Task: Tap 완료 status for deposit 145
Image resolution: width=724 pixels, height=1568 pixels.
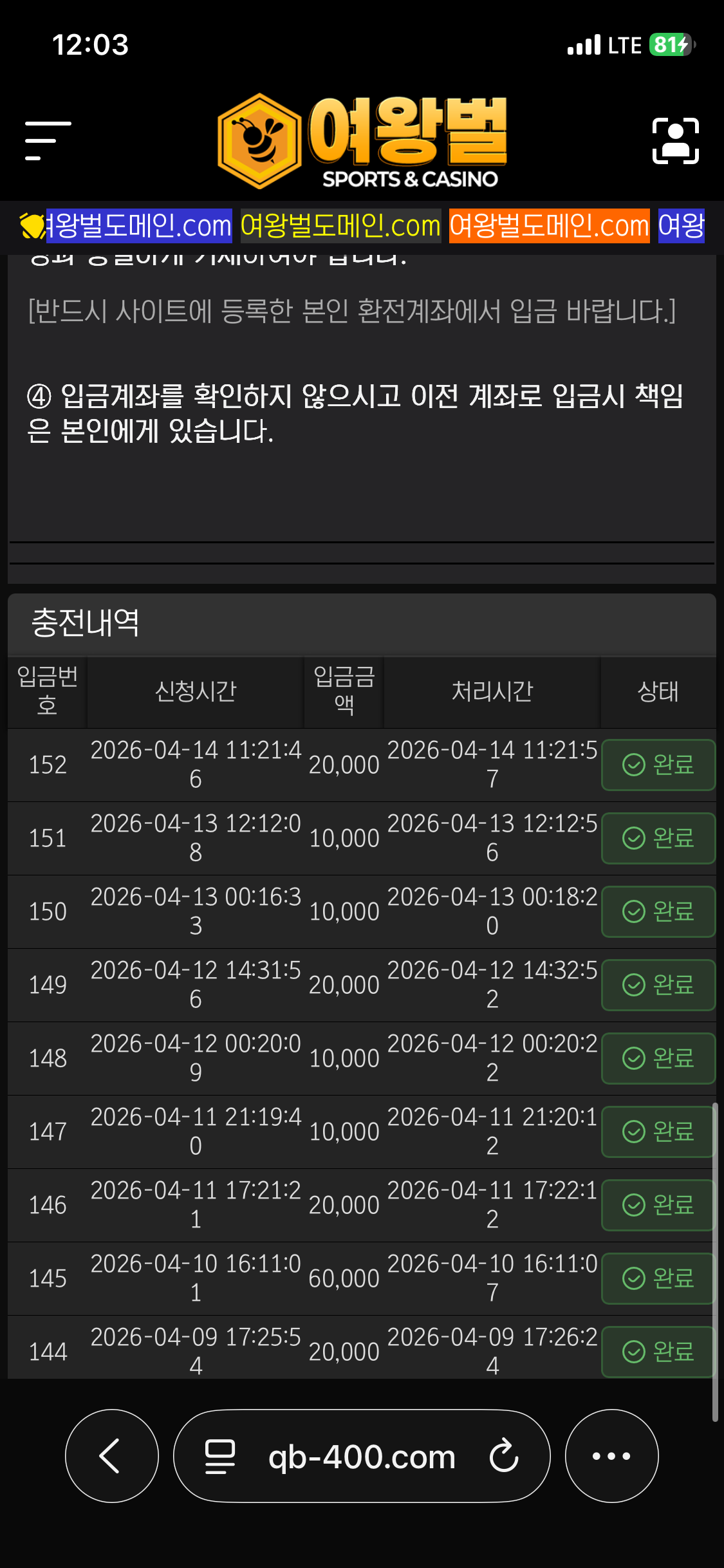Action: (658, 1278)
